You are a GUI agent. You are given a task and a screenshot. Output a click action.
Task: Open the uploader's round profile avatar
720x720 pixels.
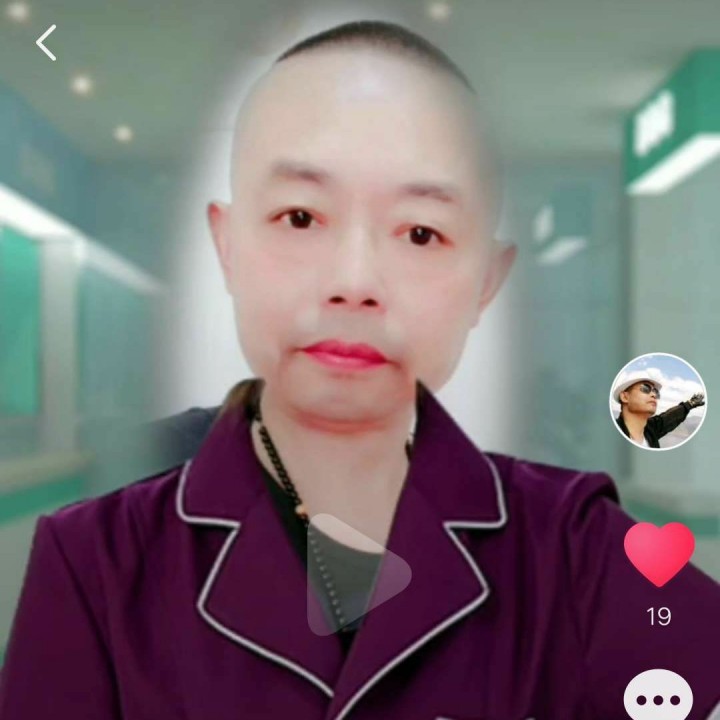pyautogui.click(x=658, y=401)
